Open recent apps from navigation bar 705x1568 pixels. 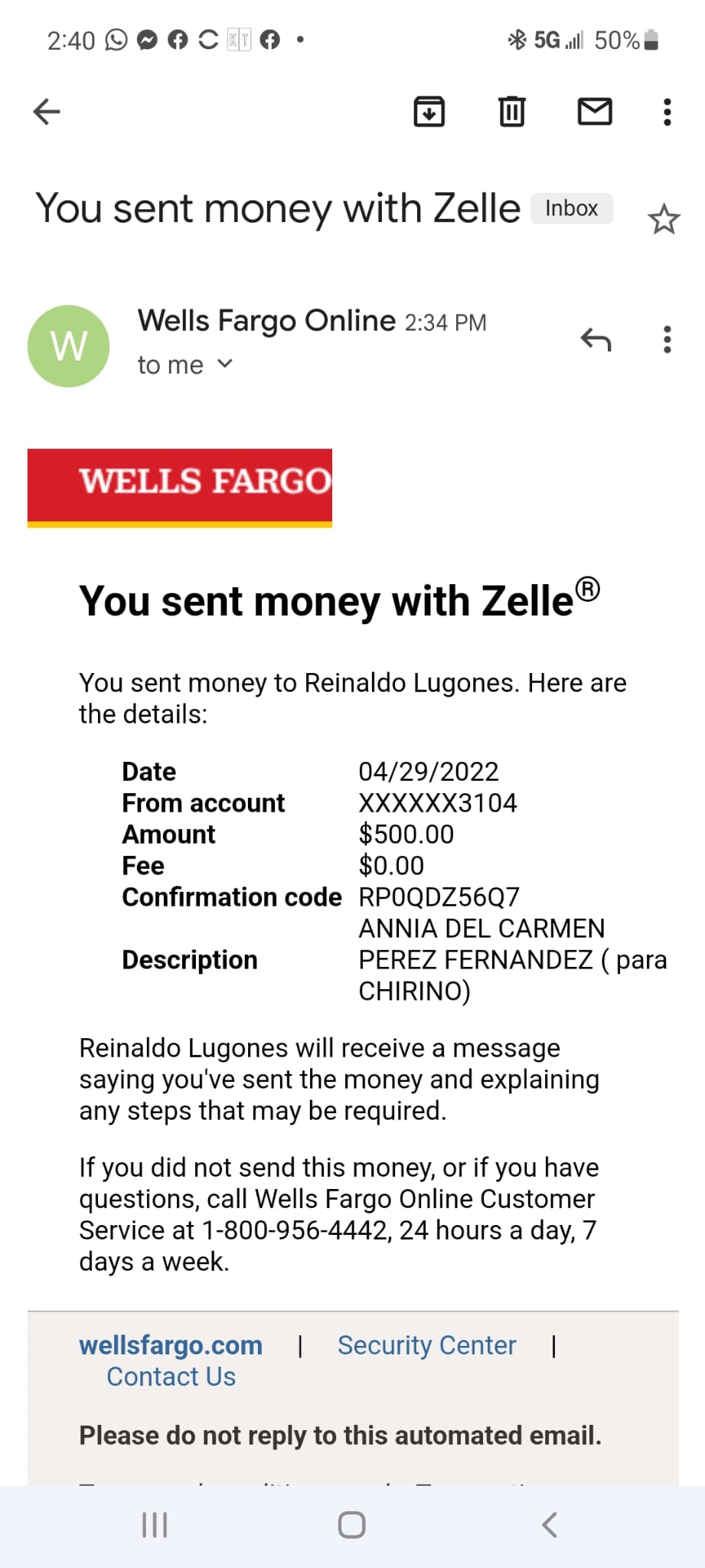coord(155,1525)
